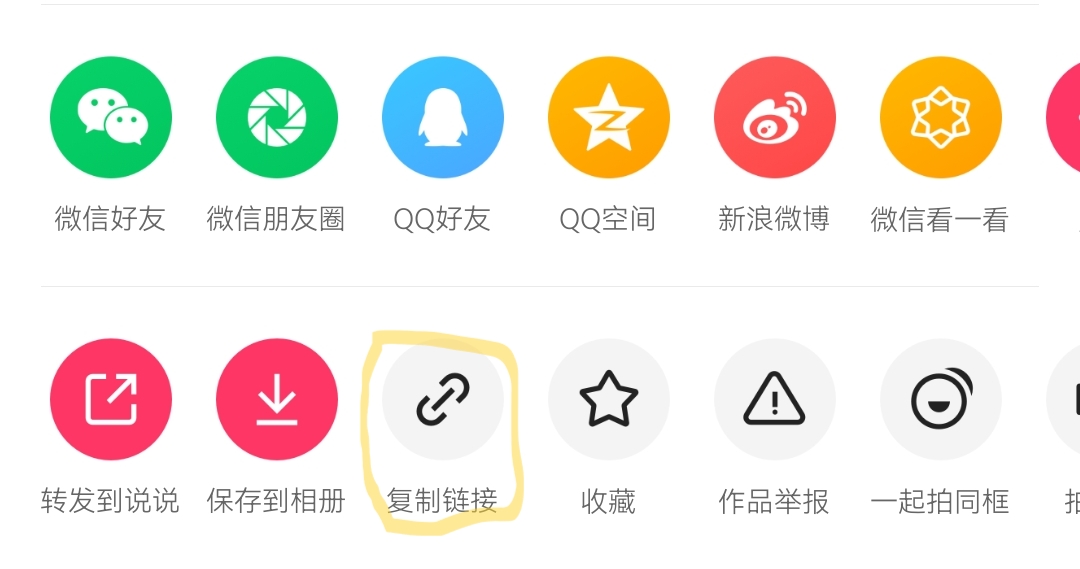Report the video via 作品举报
The image size is (1080, 569).
point(774,399)
